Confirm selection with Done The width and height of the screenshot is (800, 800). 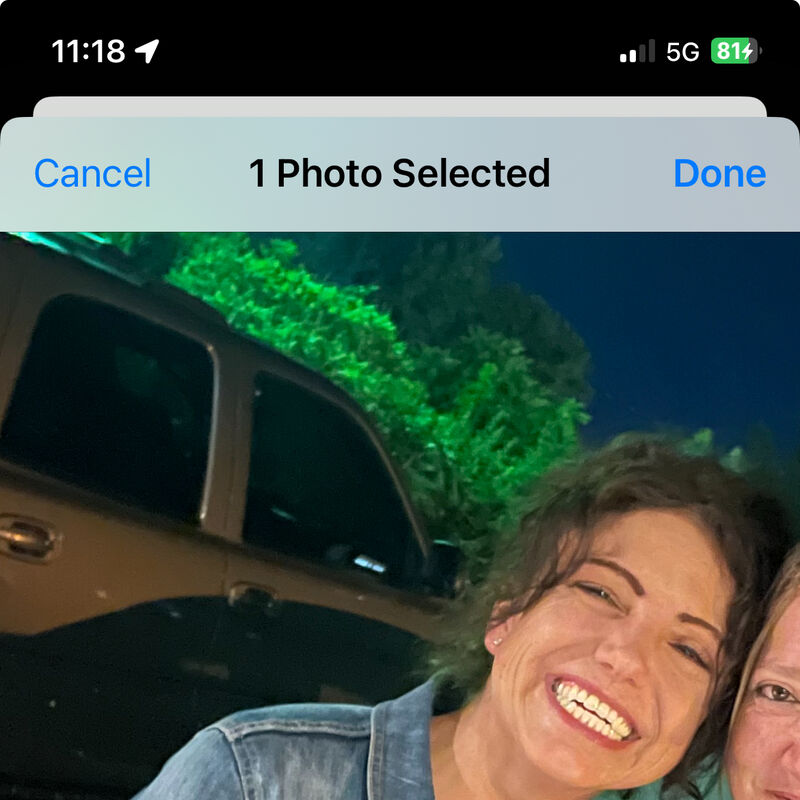(x=719, y=174)
